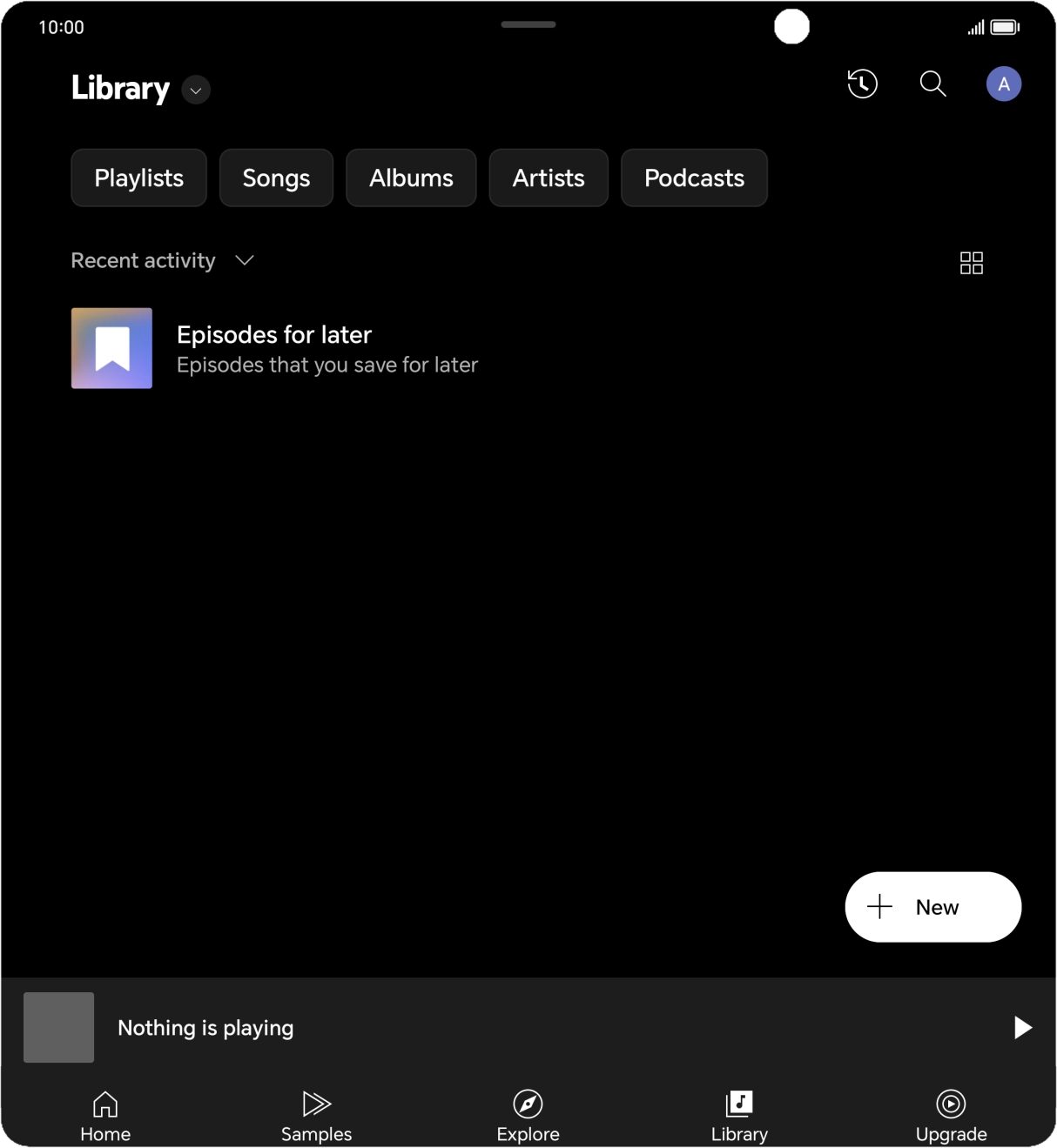Start playback with the play button

(1021, 1027)
